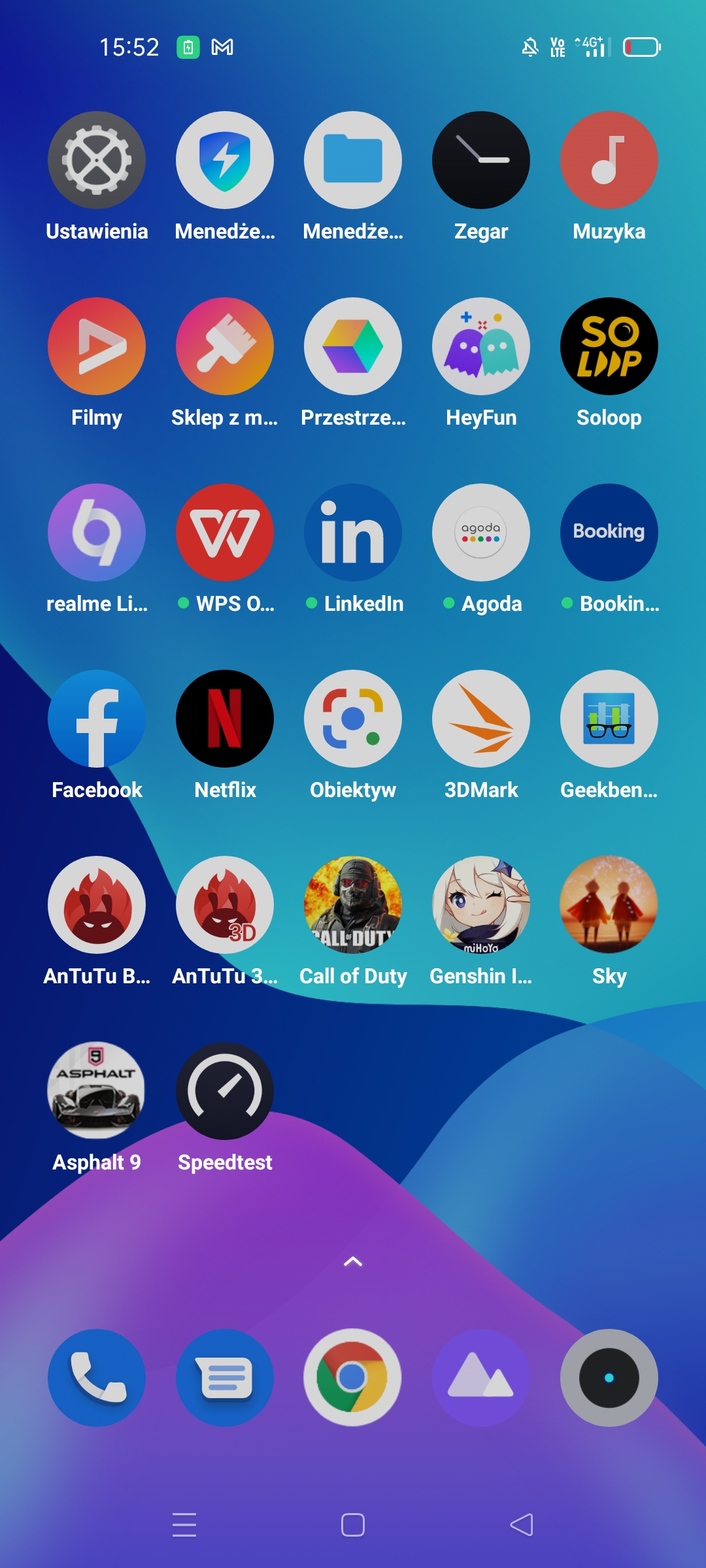The width and height of the screenshot is (706, 1568).
Task: Start the 3DMark benchmark app
Action: click(x=481, y=719)
